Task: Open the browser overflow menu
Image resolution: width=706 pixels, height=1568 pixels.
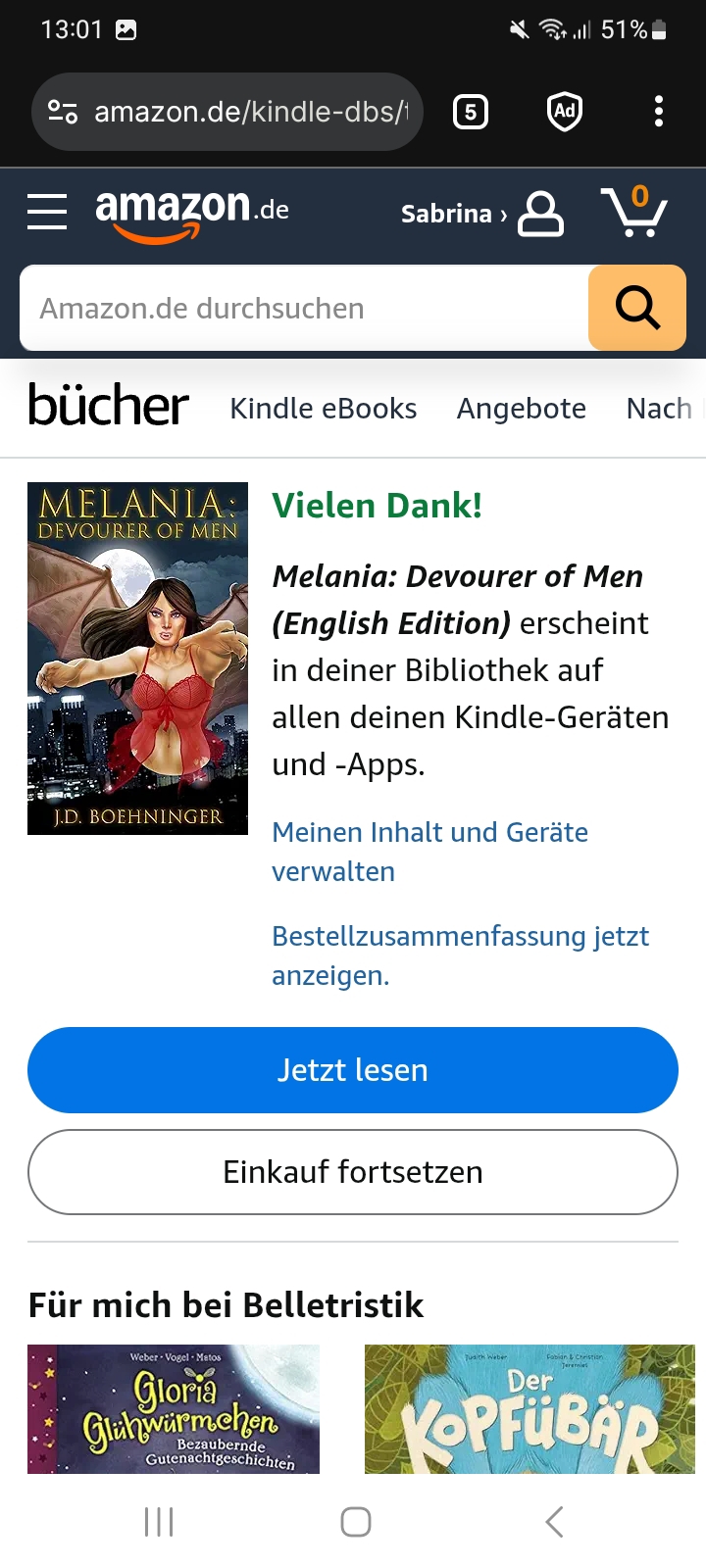Action: click(659, 112)
